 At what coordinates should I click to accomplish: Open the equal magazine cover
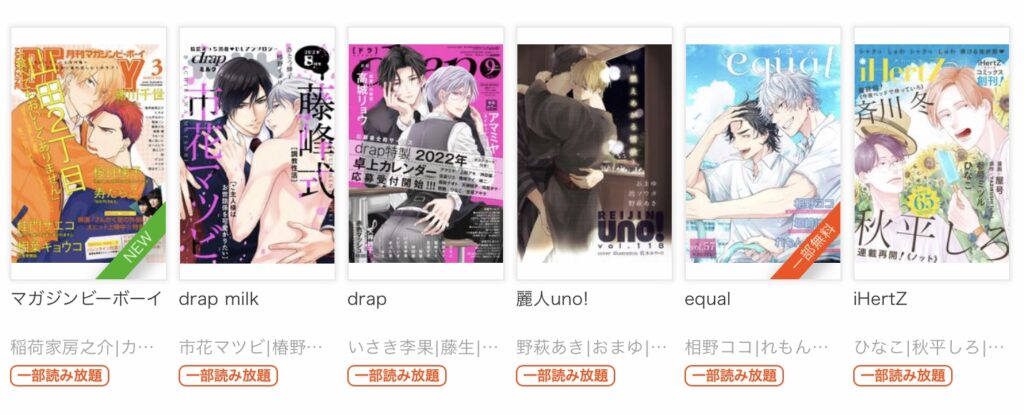click(x=761, y=153)
